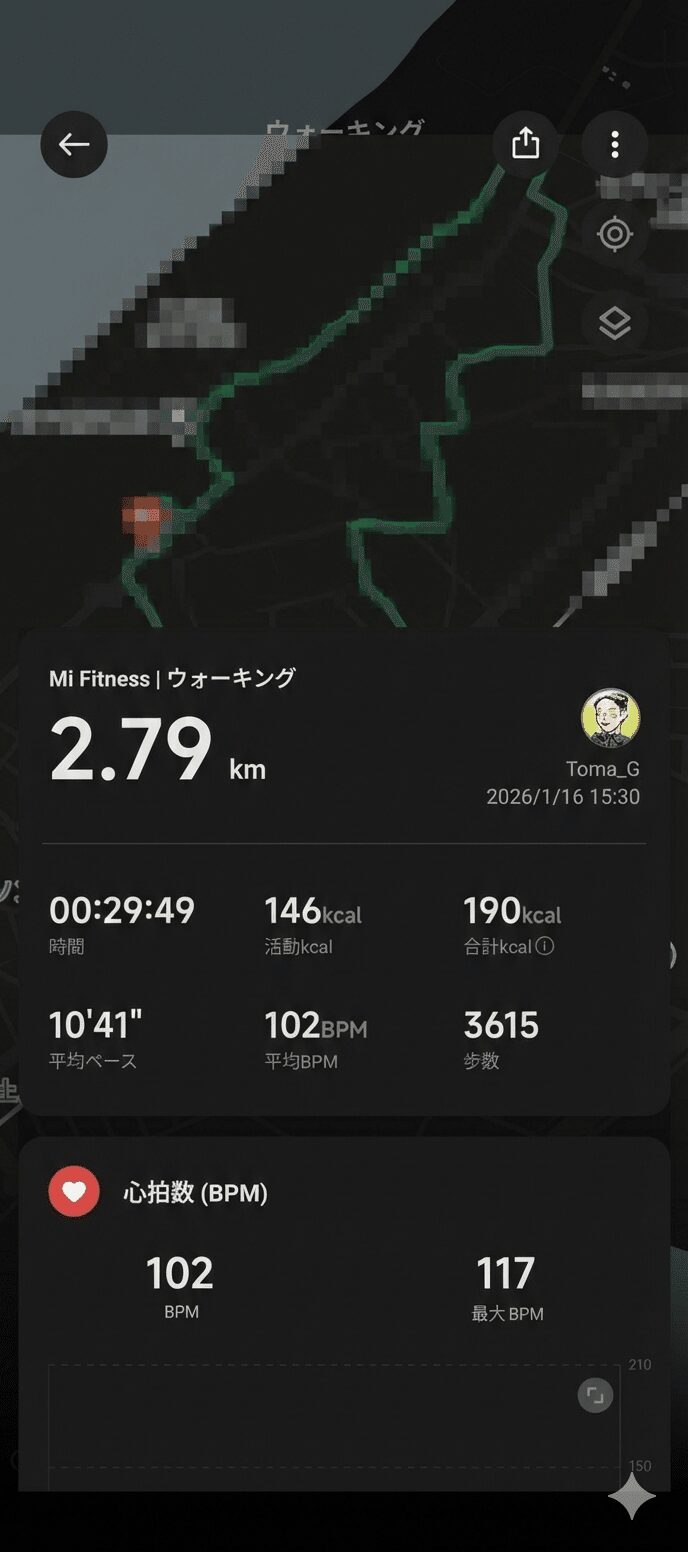Share this walking workout
The image size is (688, 1552).
(x=525, y=145)
